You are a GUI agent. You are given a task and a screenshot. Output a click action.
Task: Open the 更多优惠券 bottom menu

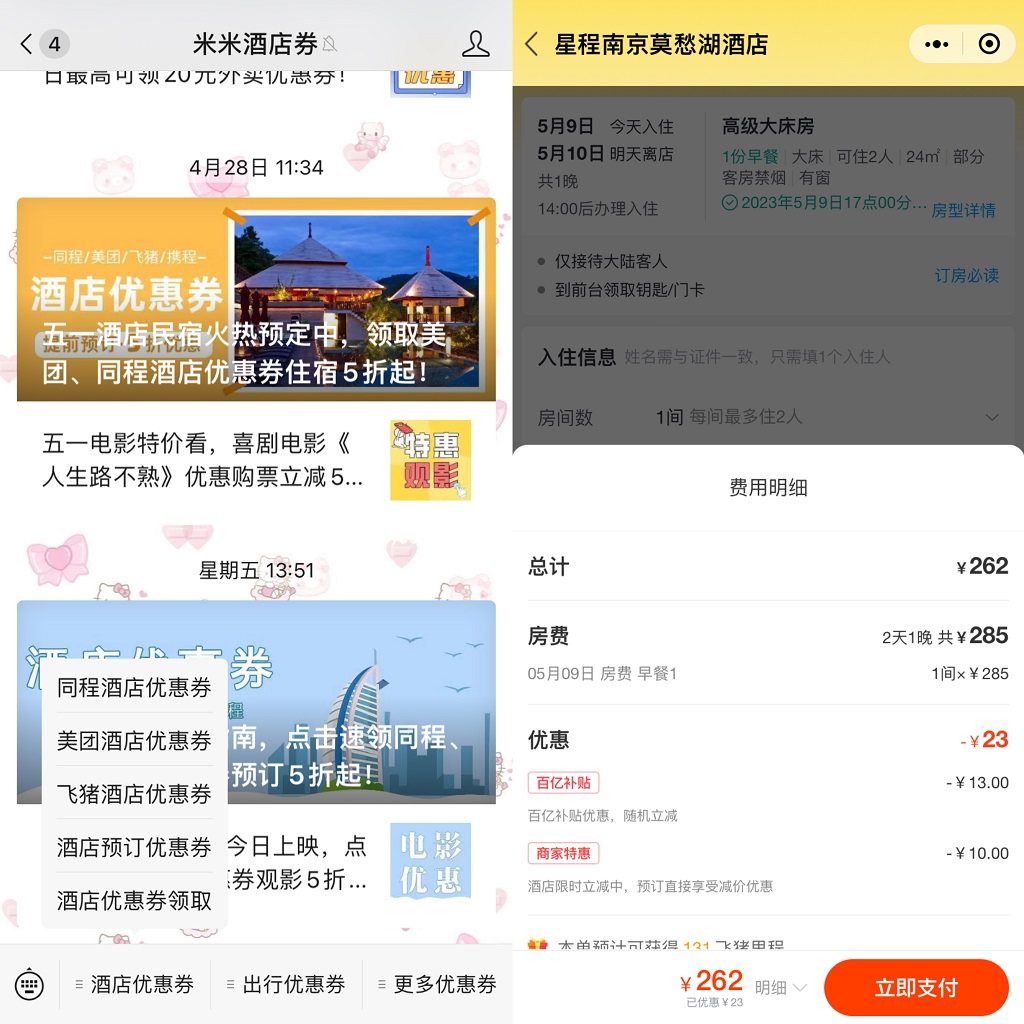click(437, 984)
